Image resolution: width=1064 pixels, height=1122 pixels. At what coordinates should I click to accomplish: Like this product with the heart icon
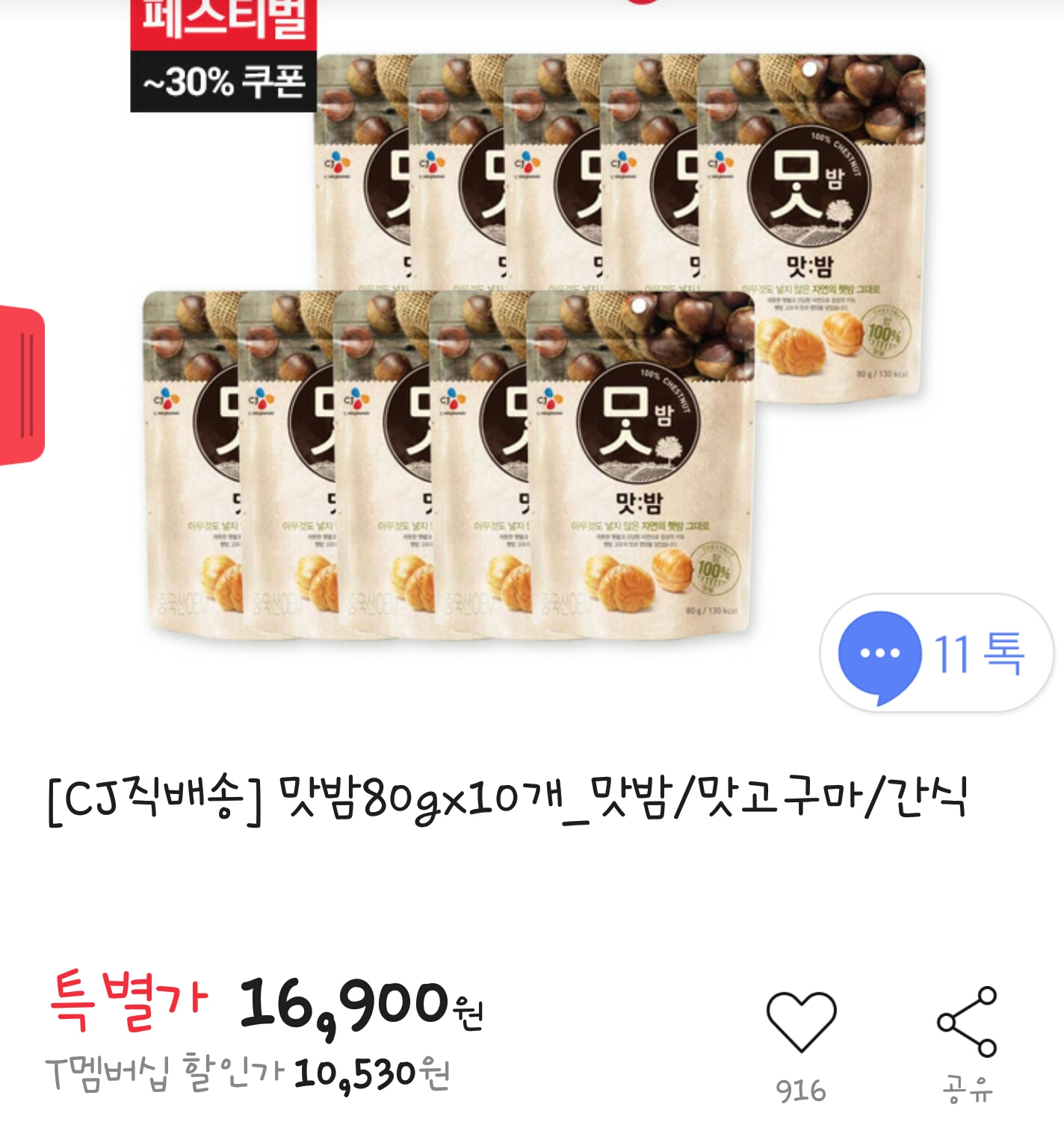(x=801, y=1022)
